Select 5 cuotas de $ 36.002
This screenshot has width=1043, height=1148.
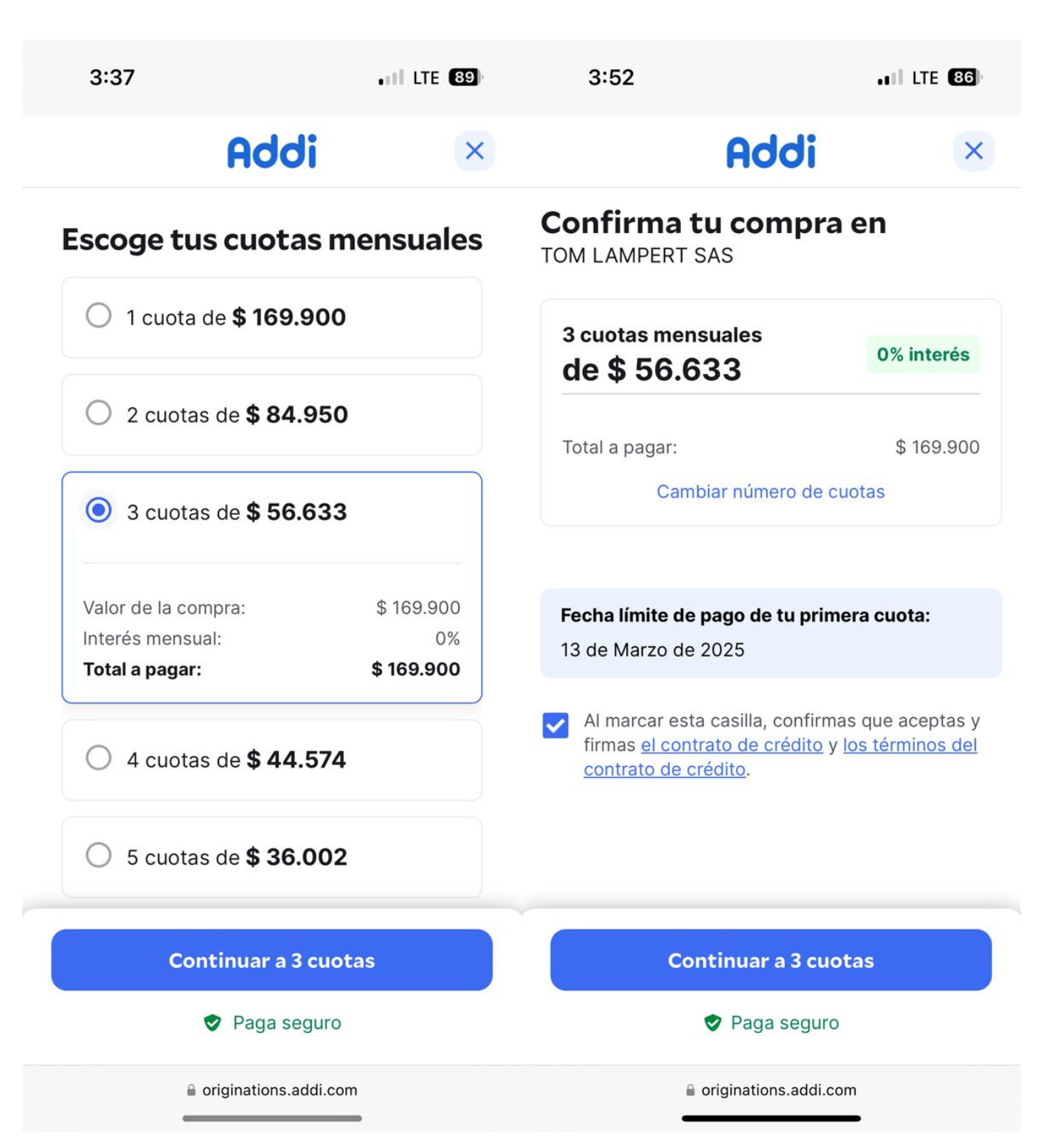[x=99, y=855]
